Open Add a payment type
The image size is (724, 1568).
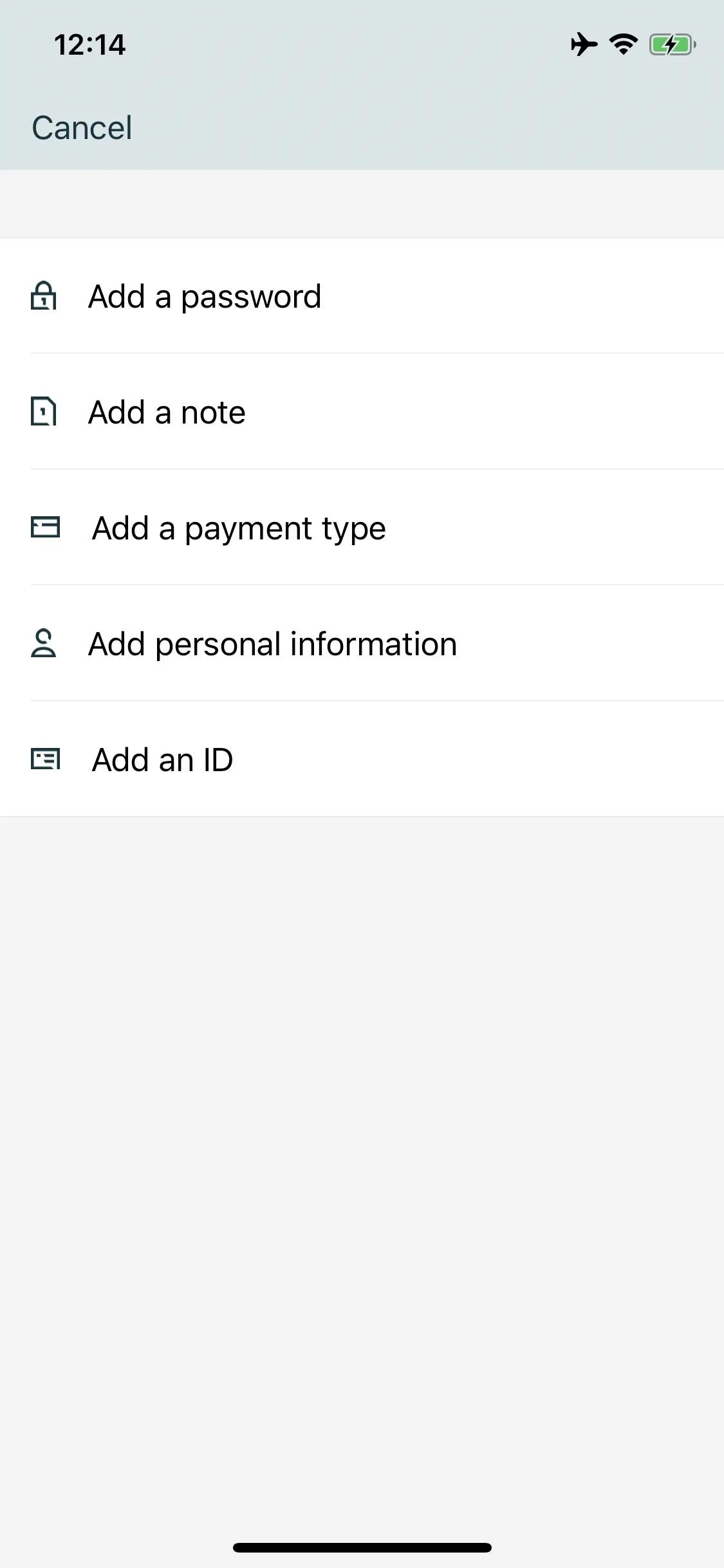362,528
